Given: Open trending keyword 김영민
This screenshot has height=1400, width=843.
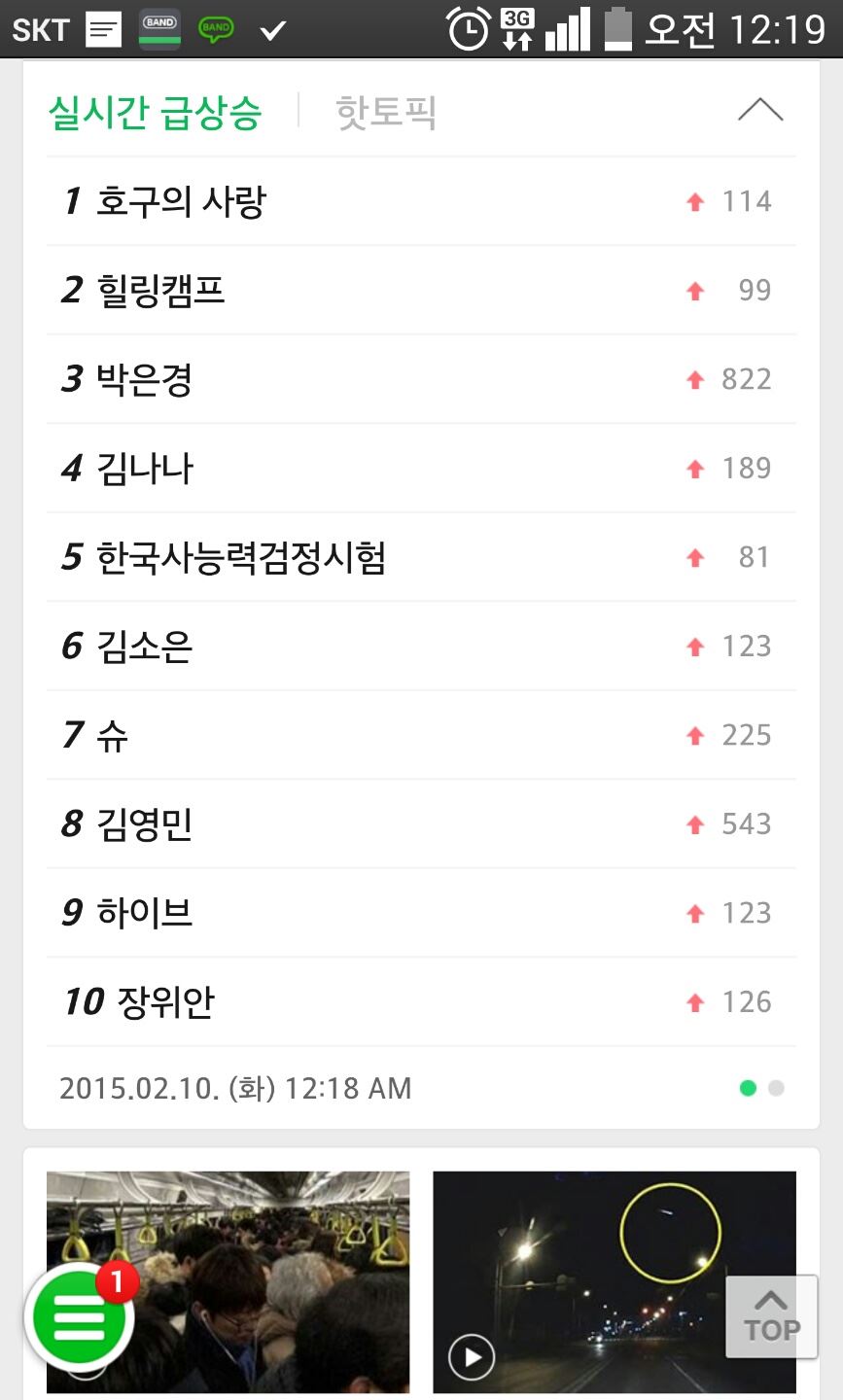Looking at the screenshot, I should (144, 824).
